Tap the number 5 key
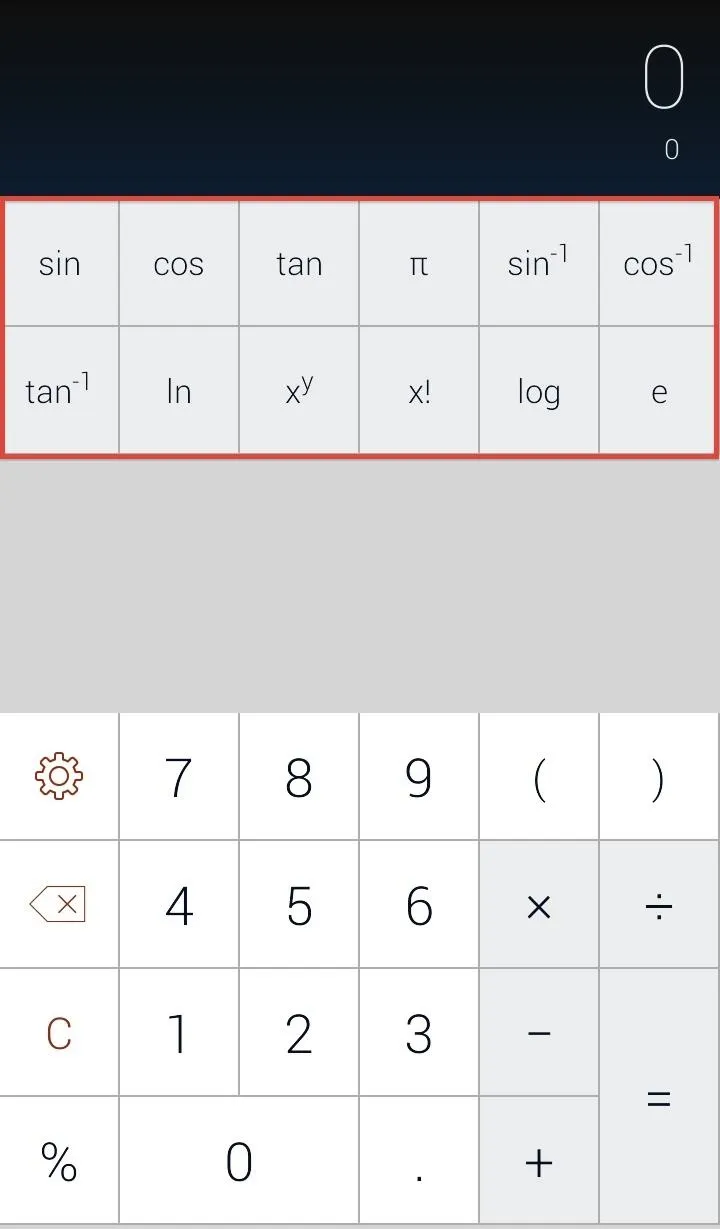This screenshot has width=720, height=1229. pyautogui.click(x=299, y=905)
